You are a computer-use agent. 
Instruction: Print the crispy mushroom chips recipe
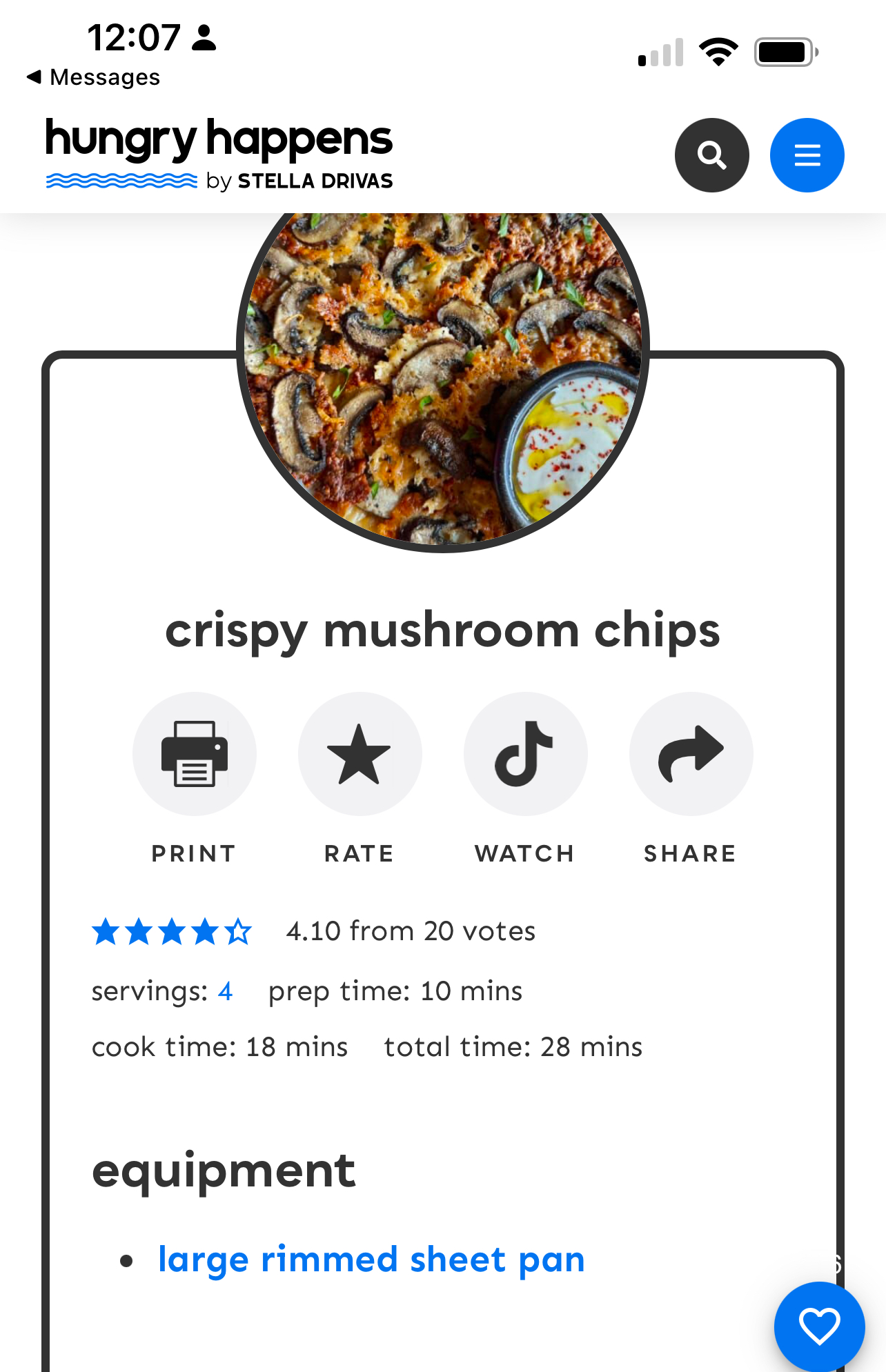(x=194, y=754)
